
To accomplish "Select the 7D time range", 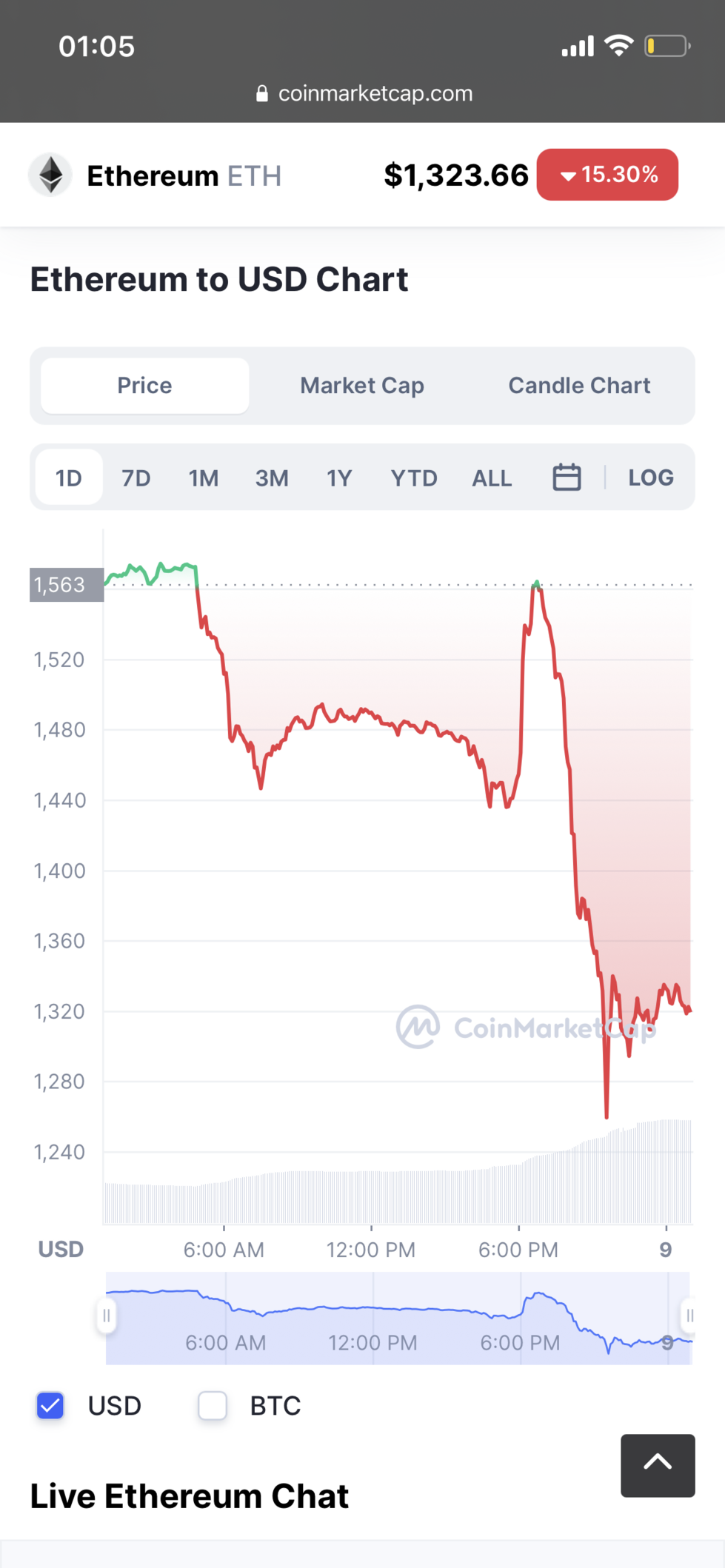I will point(136,478).
